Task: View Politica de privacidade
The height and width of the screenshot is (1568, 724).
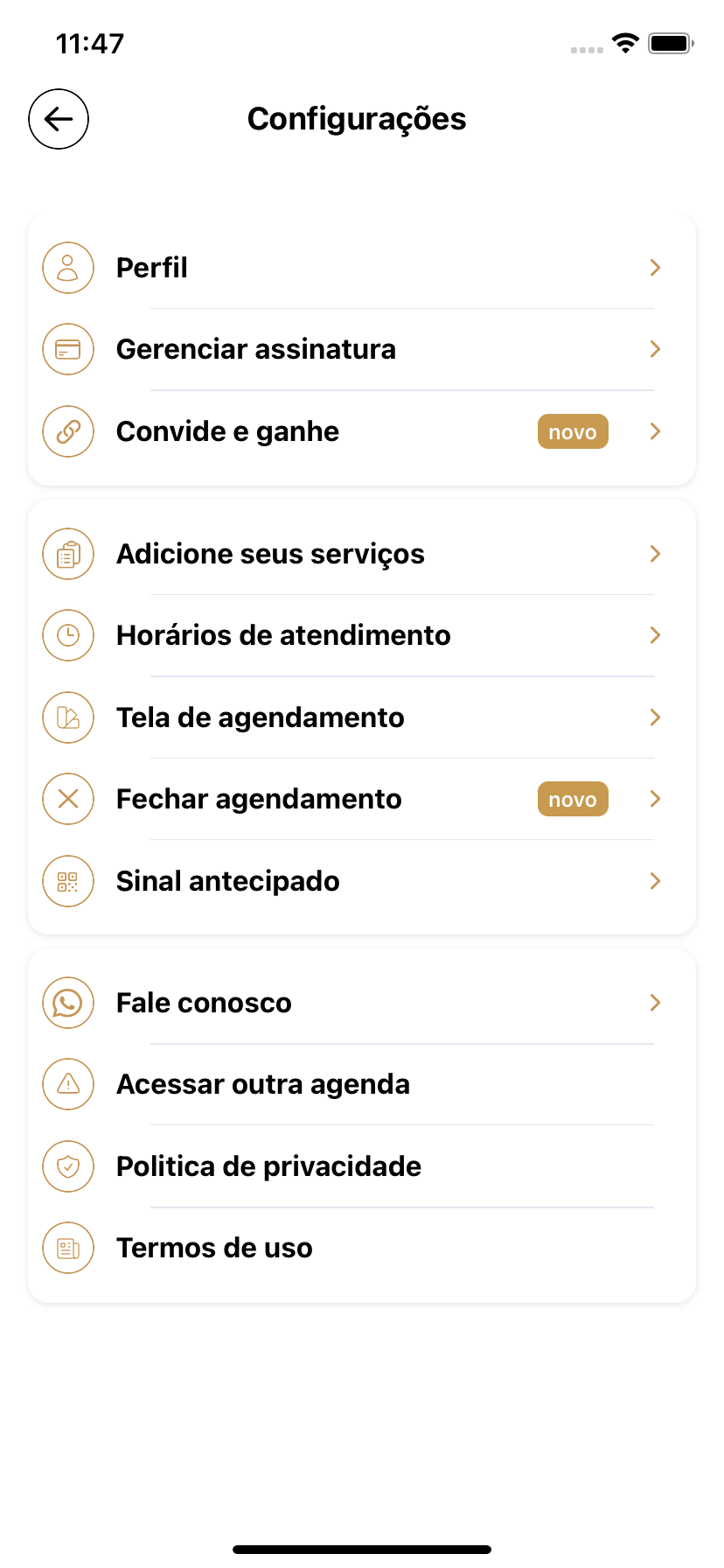Action: [362, 1166]
